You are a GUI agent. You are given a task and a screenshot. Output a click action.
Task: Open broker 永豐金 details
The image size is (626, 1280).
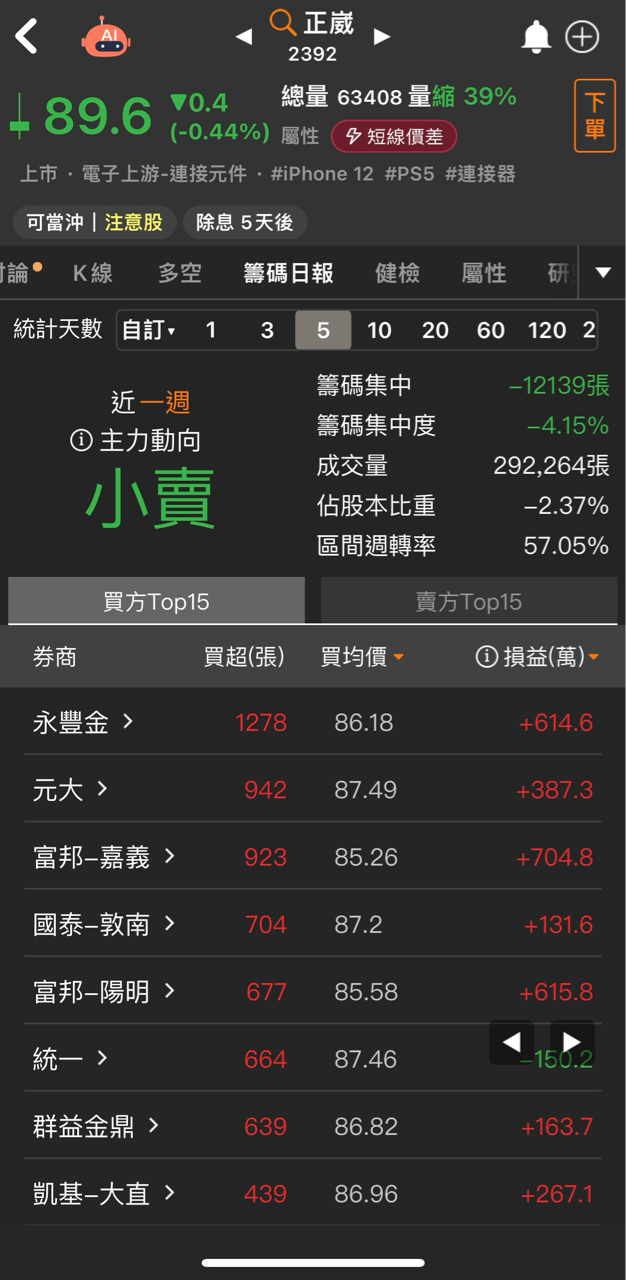click(83, 722)
